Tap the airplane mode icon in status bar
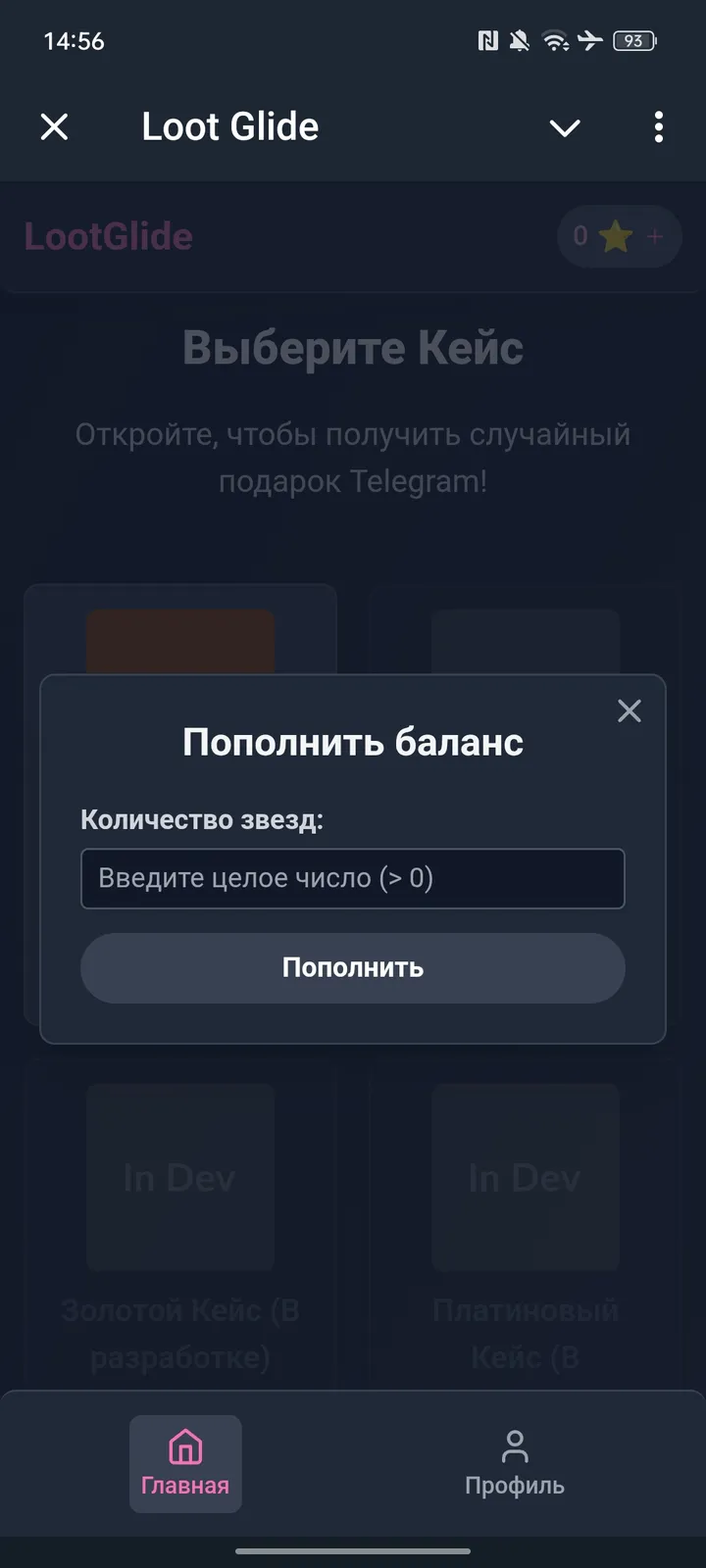Viewport: 706px width, 1568px height. [590, 41]
